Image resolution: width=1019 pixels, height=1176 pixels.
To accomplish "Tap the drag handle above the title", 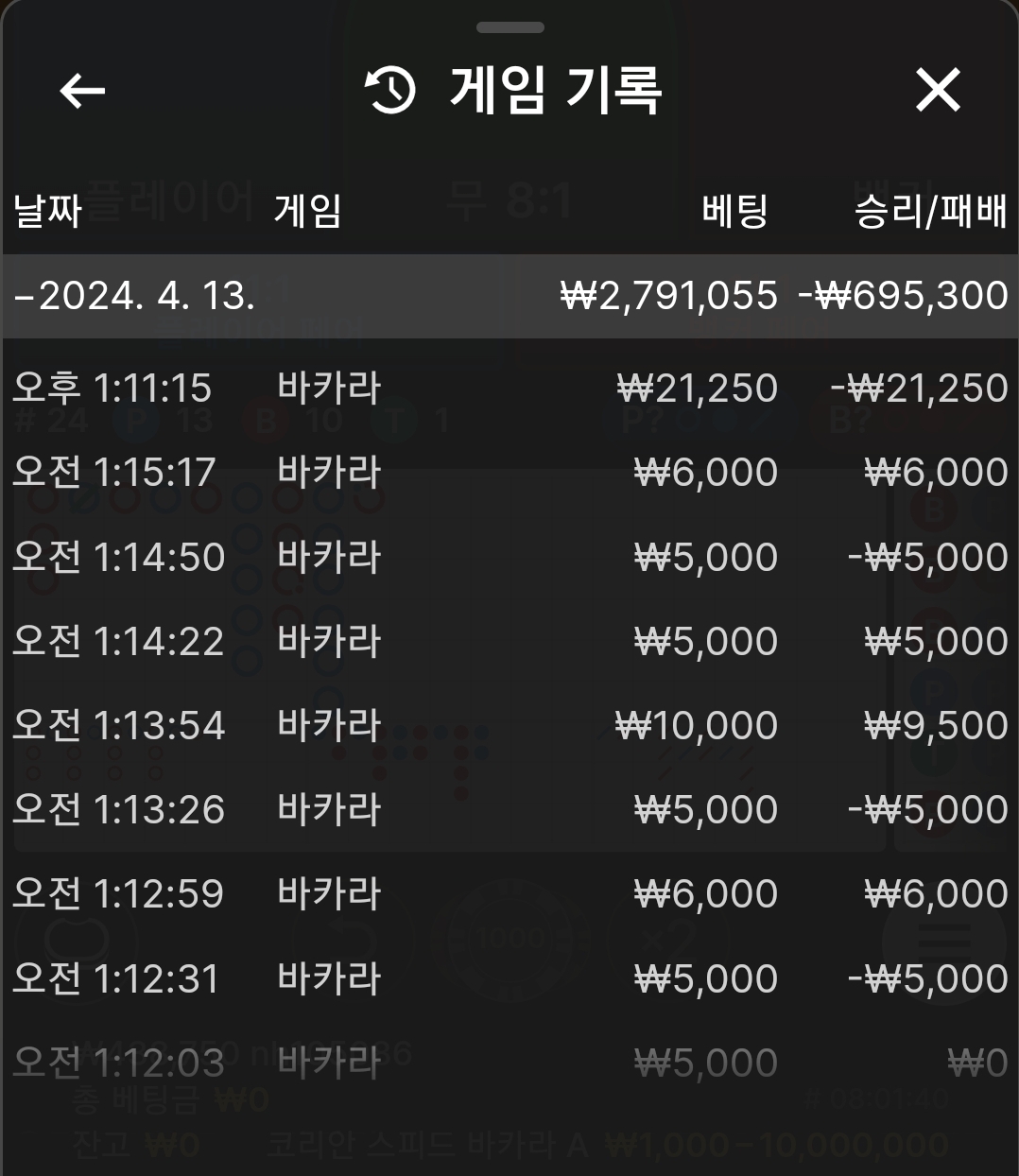I will 510,27.
